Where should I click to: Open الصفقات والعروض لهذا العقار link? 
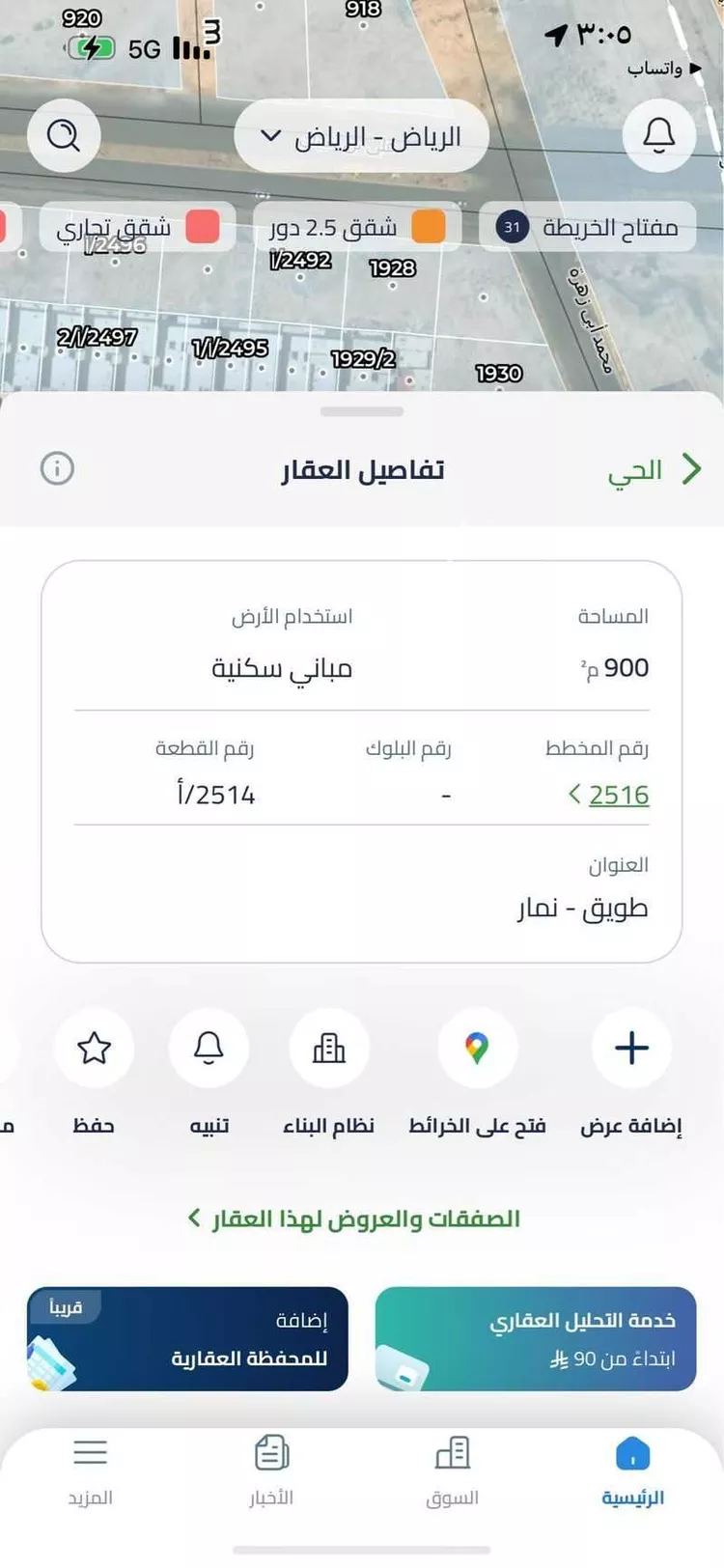coord(362,1218)
